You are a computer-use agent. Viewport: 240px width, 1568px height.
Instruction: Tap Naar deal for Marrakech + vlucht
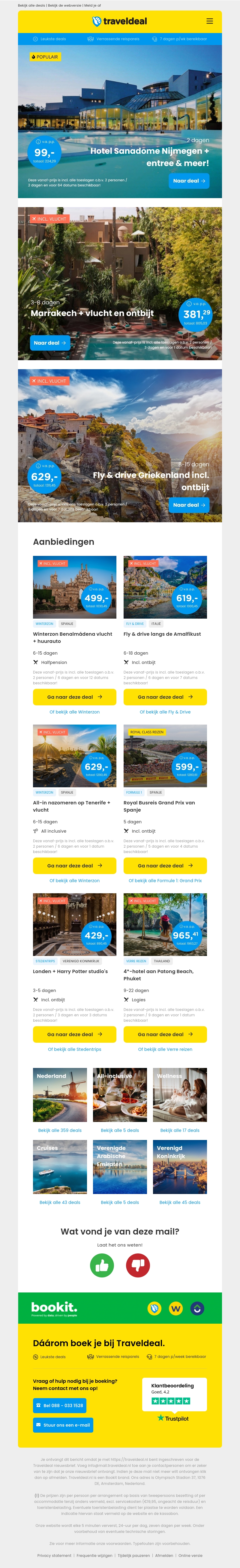pos(50,343)
